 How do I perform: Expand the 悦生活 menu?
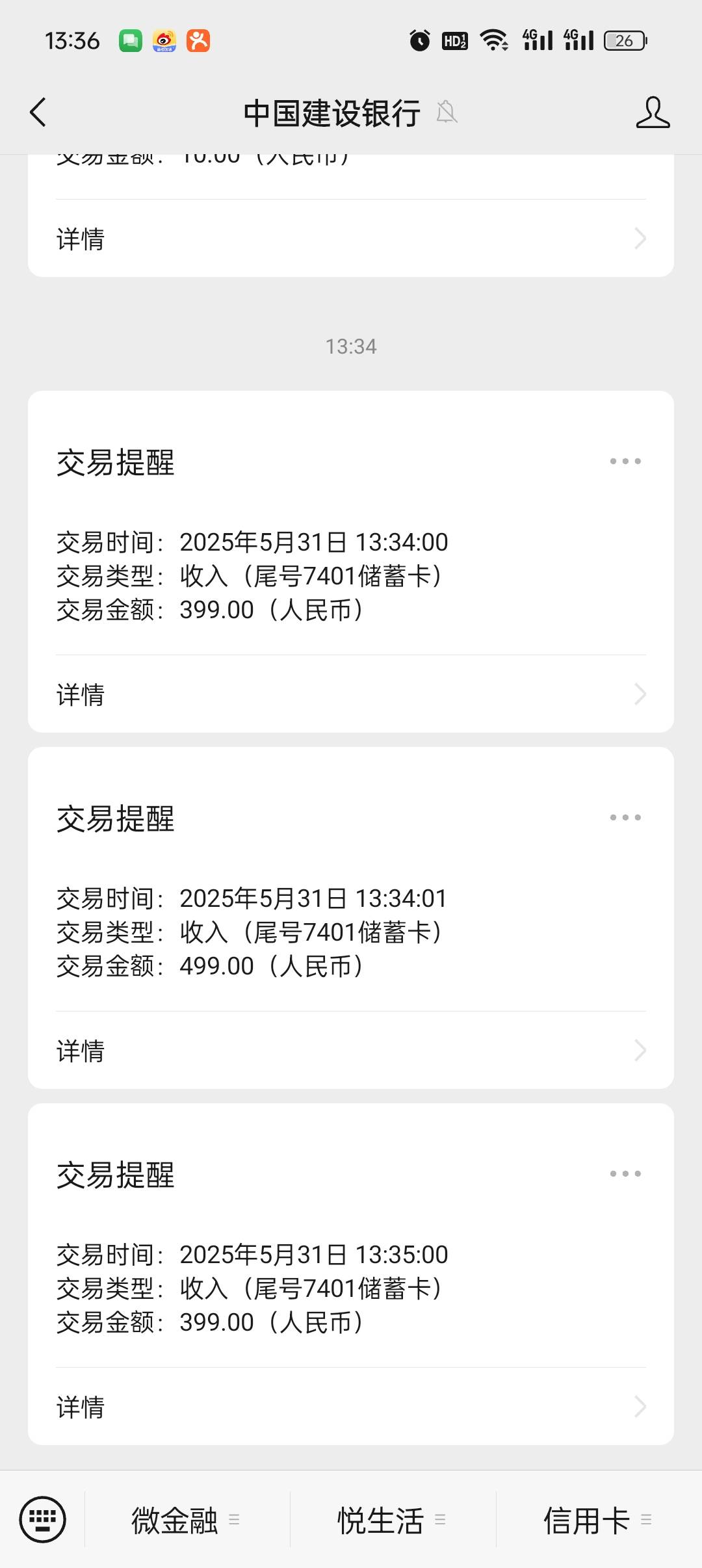tap(393, 1520)
